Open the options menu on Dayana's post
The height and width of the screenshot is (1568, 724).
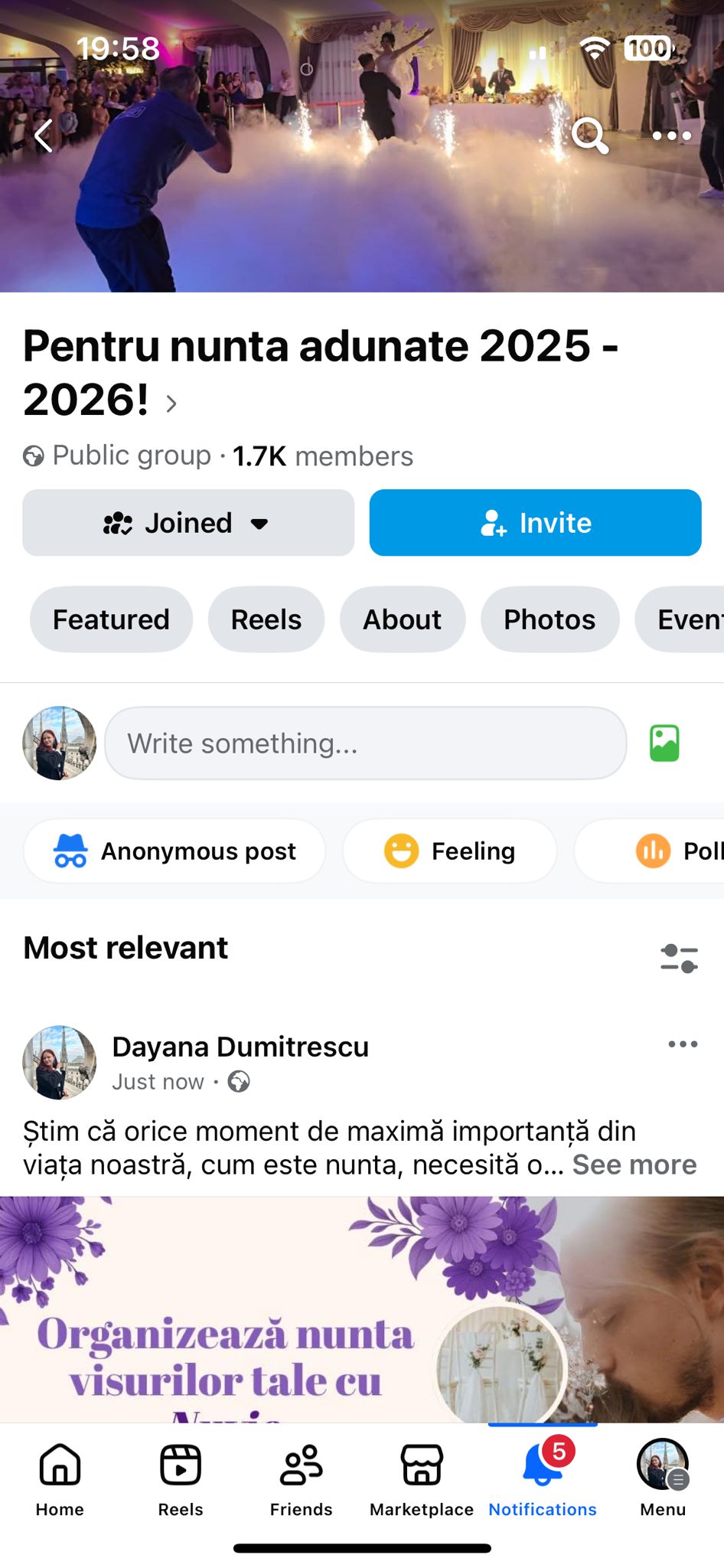pyautogui.click(x=681, y=1044)
